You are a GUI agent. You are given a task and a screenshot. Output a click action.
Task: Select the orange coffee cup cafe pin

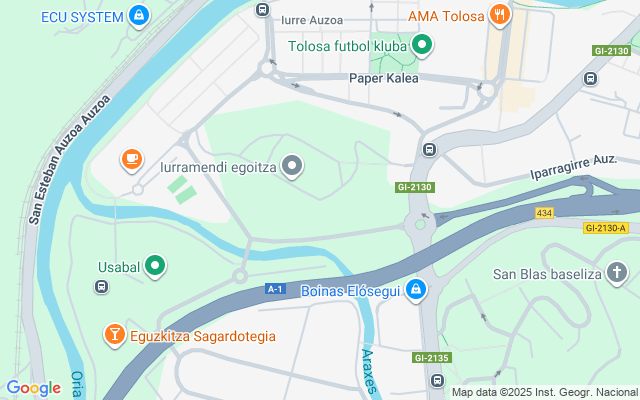pyautogui.click(x=132, y=160)
